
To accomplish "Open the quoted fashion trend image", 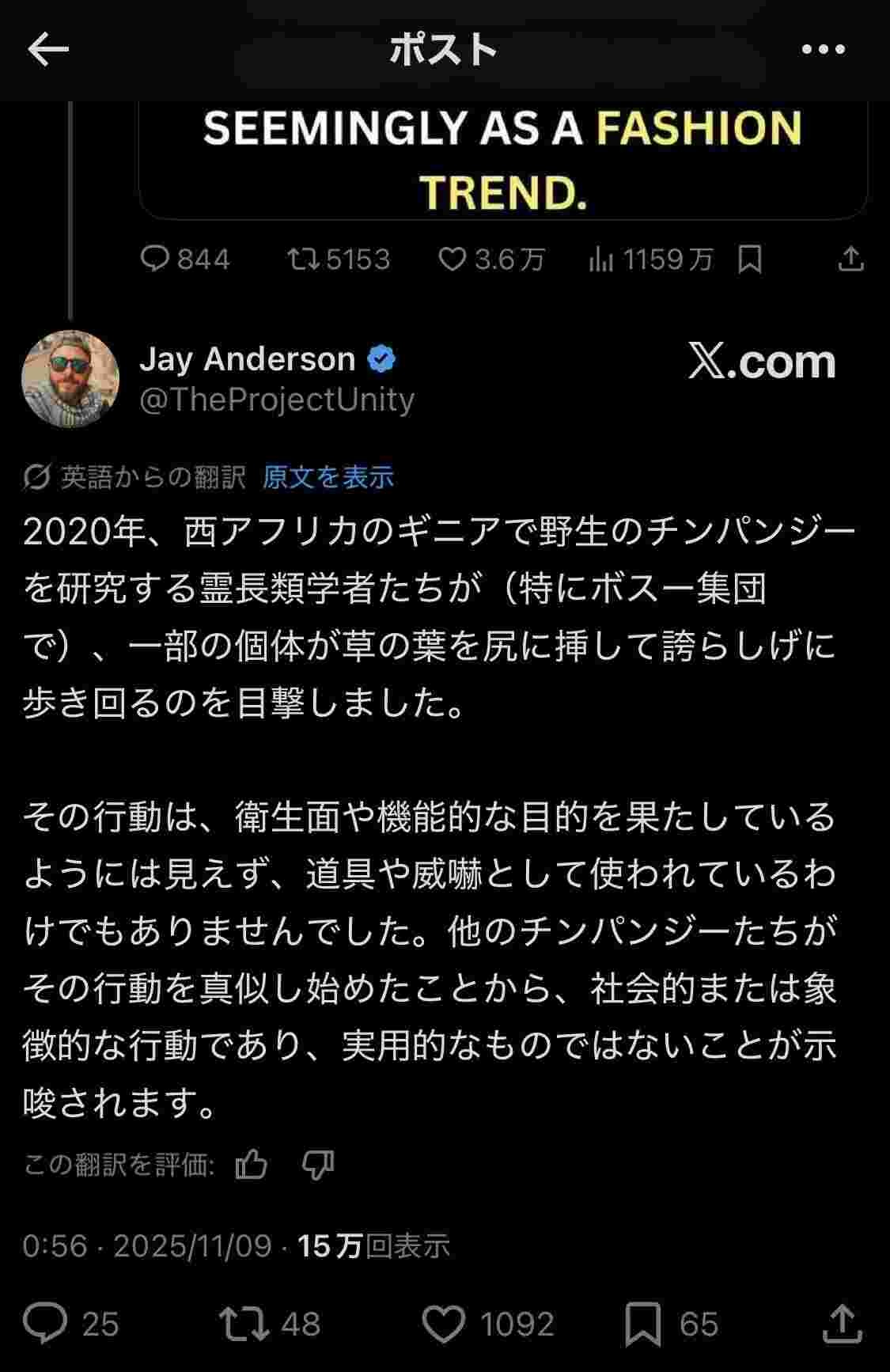I will click(x=503, y=158).
